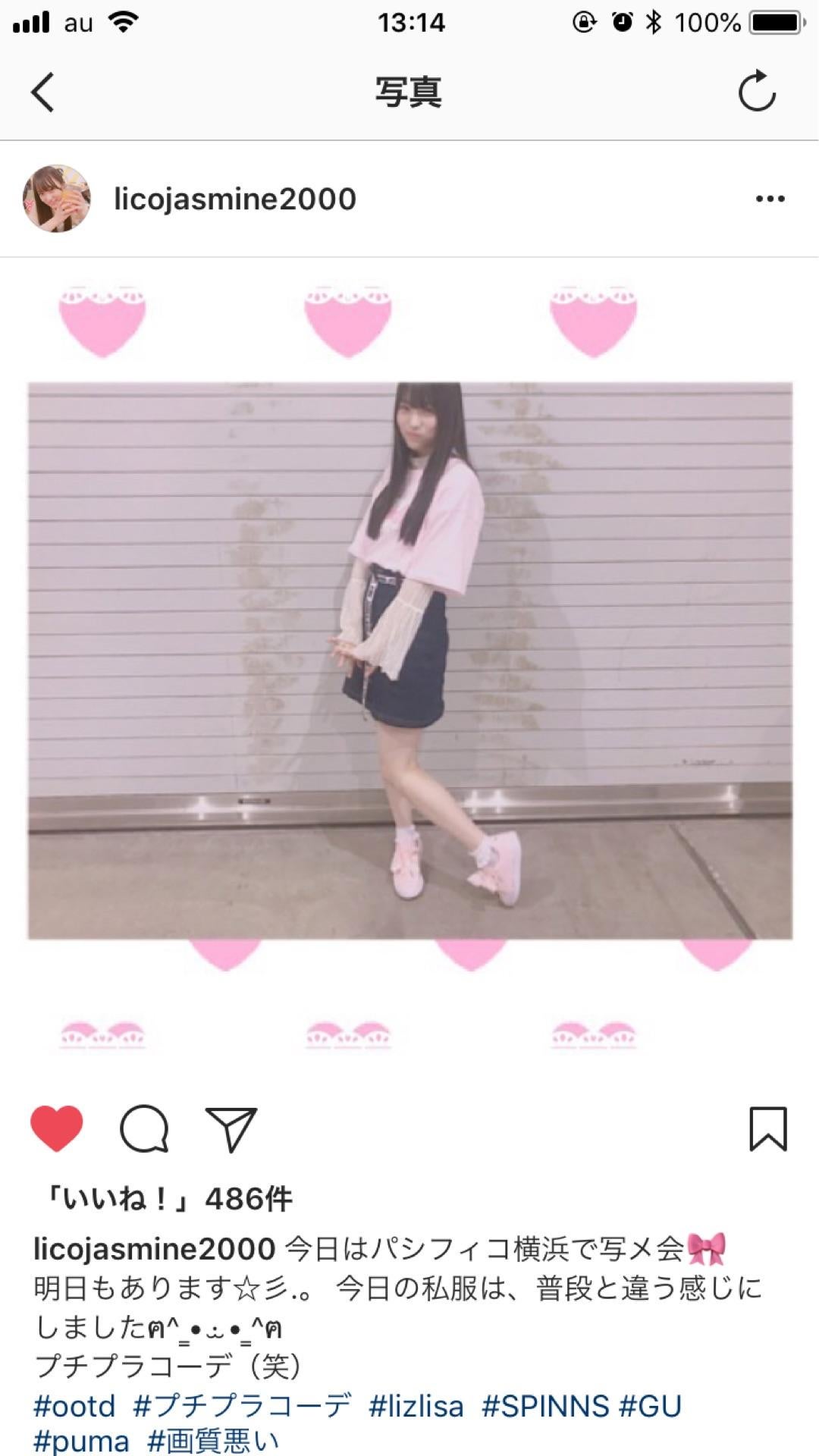Refresh the post with the reload icon

point(756,92)
